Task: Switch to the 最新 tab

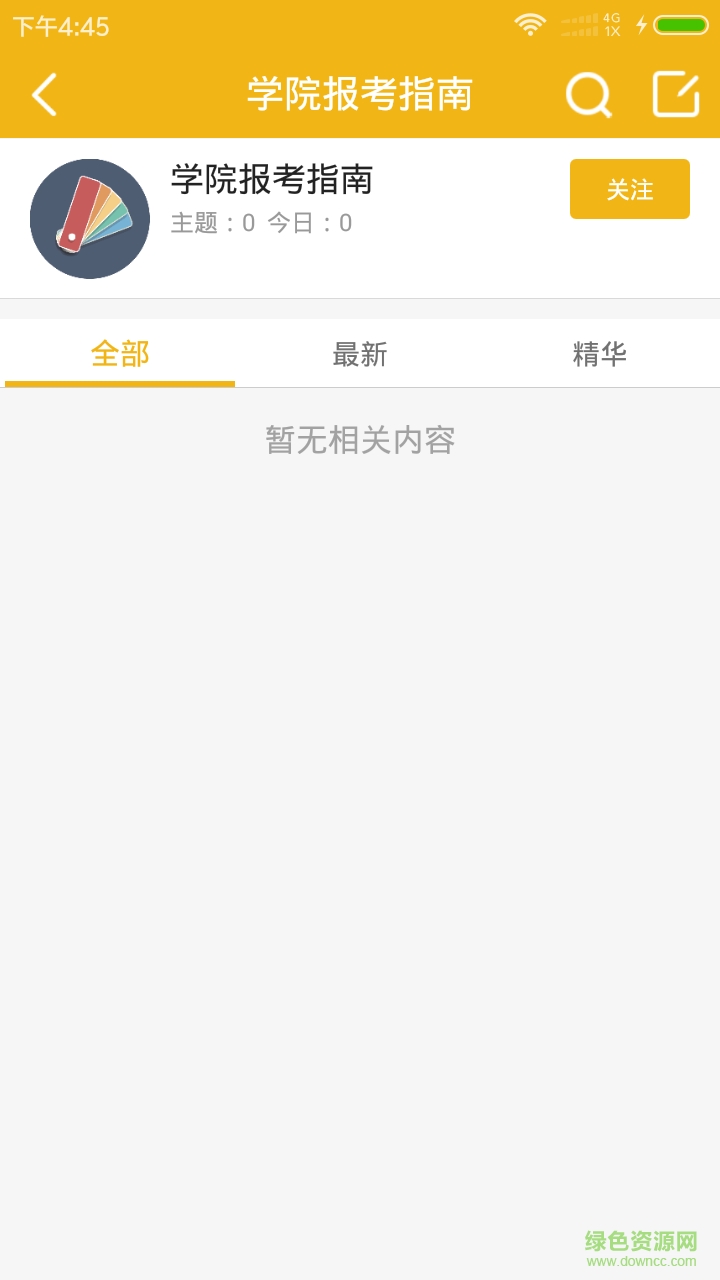Action: (x=360, y=354)
